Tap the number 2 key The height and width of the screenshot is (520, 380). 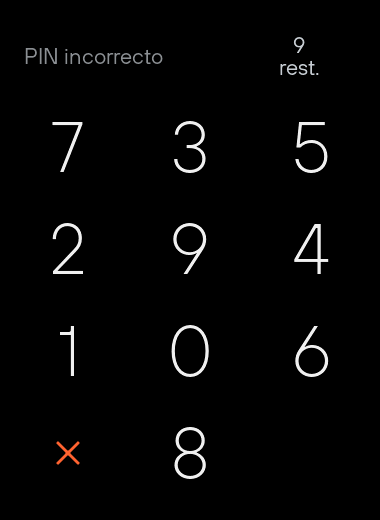coord(68,249)
